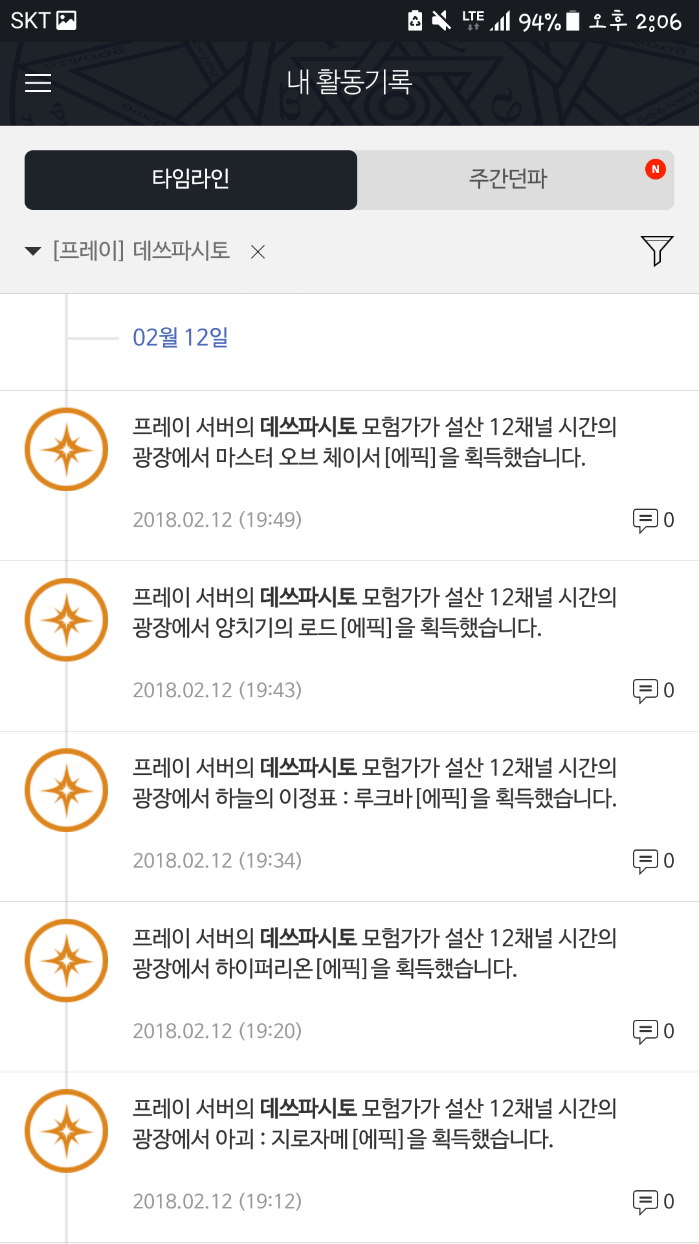Remove the 데쓰파시토 character filter
The image size is (699, 1244).
click(258, 252)
